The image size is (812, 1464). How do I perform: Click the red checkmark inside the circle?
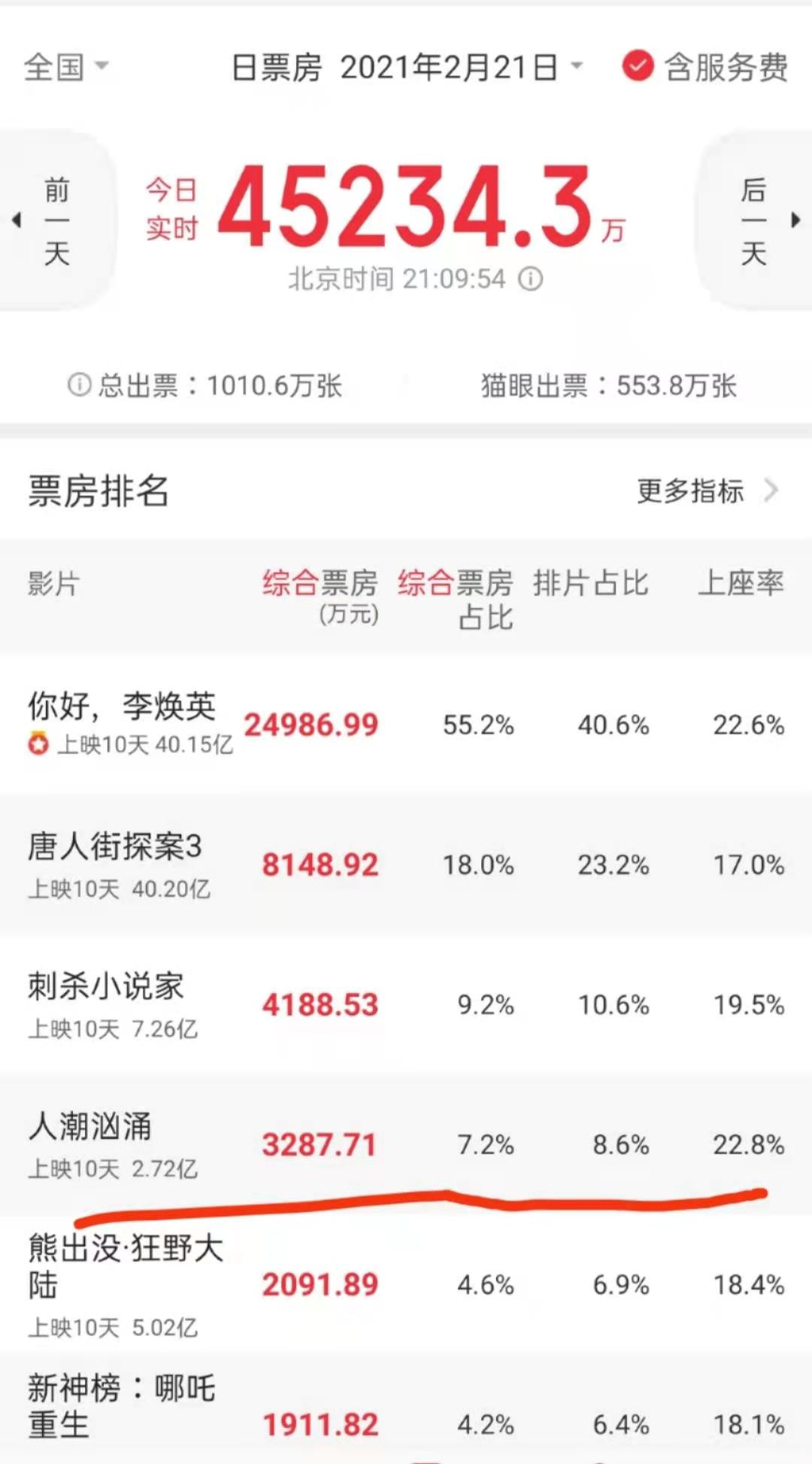[x=638, y=67]
